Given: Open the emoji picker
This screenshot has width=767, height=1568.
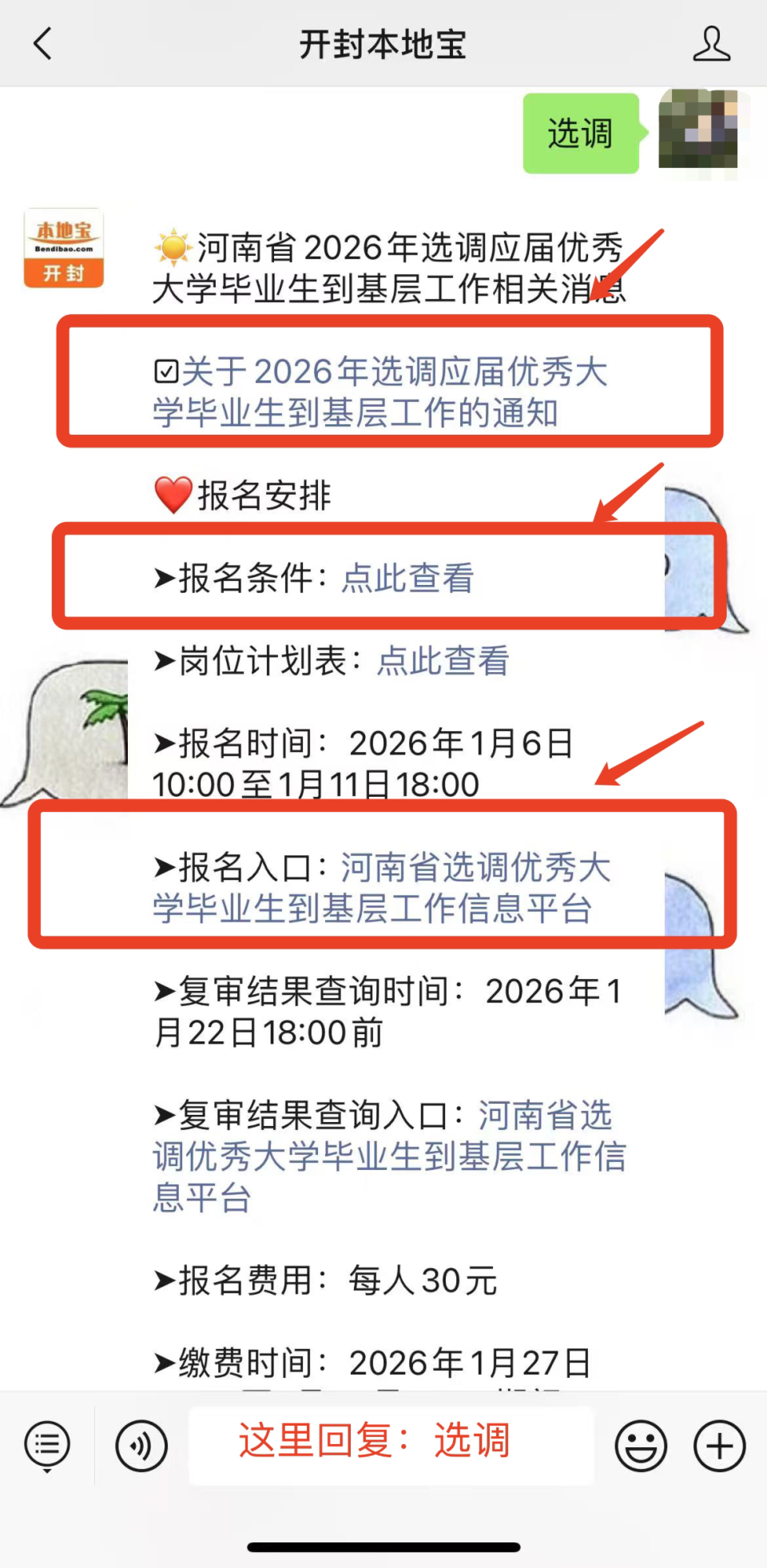Looking at the screenshot, I should click(639, 1445).
